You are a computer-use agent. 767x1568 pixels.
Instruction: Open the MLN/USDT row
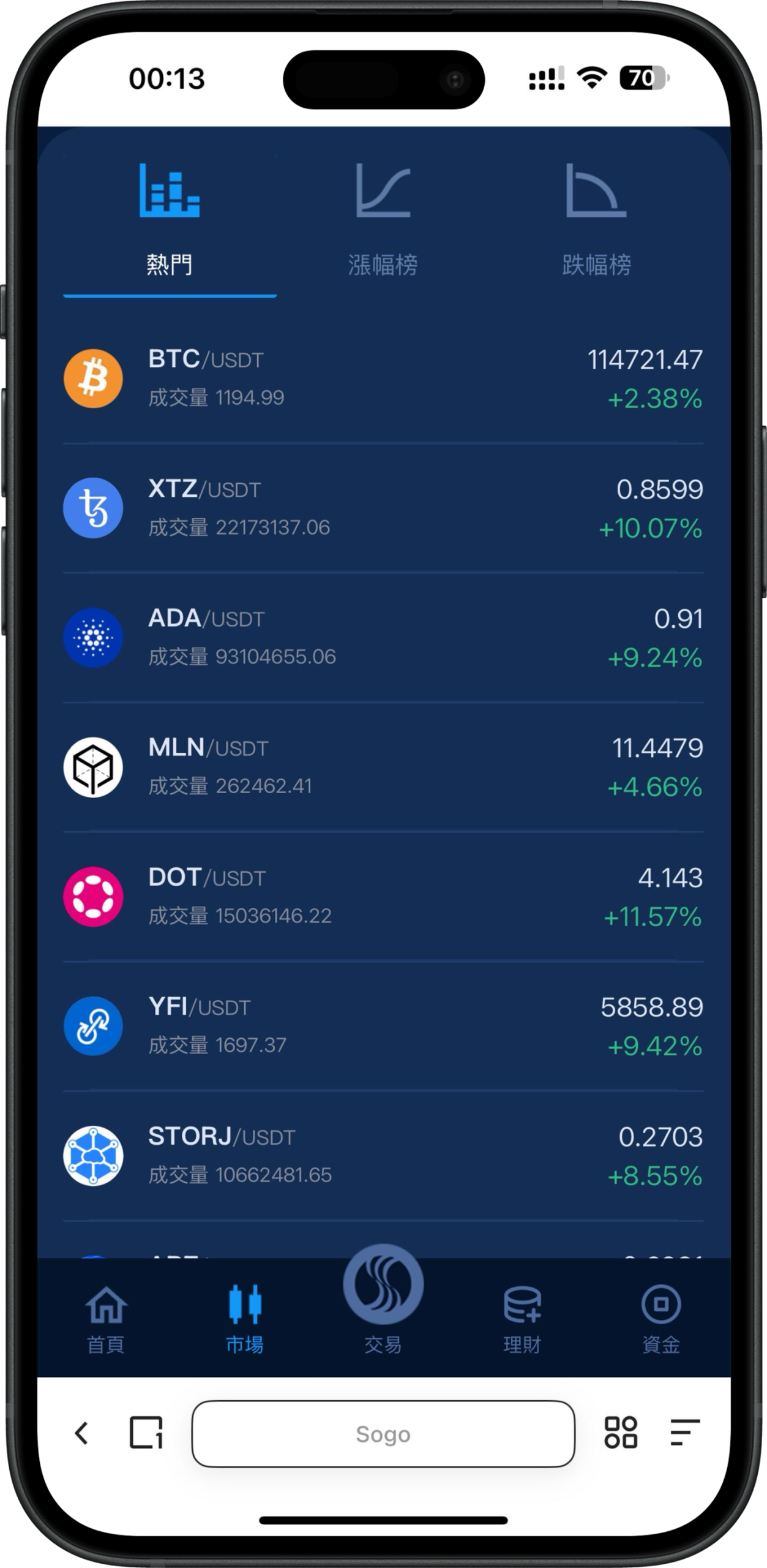click(383, 767)
